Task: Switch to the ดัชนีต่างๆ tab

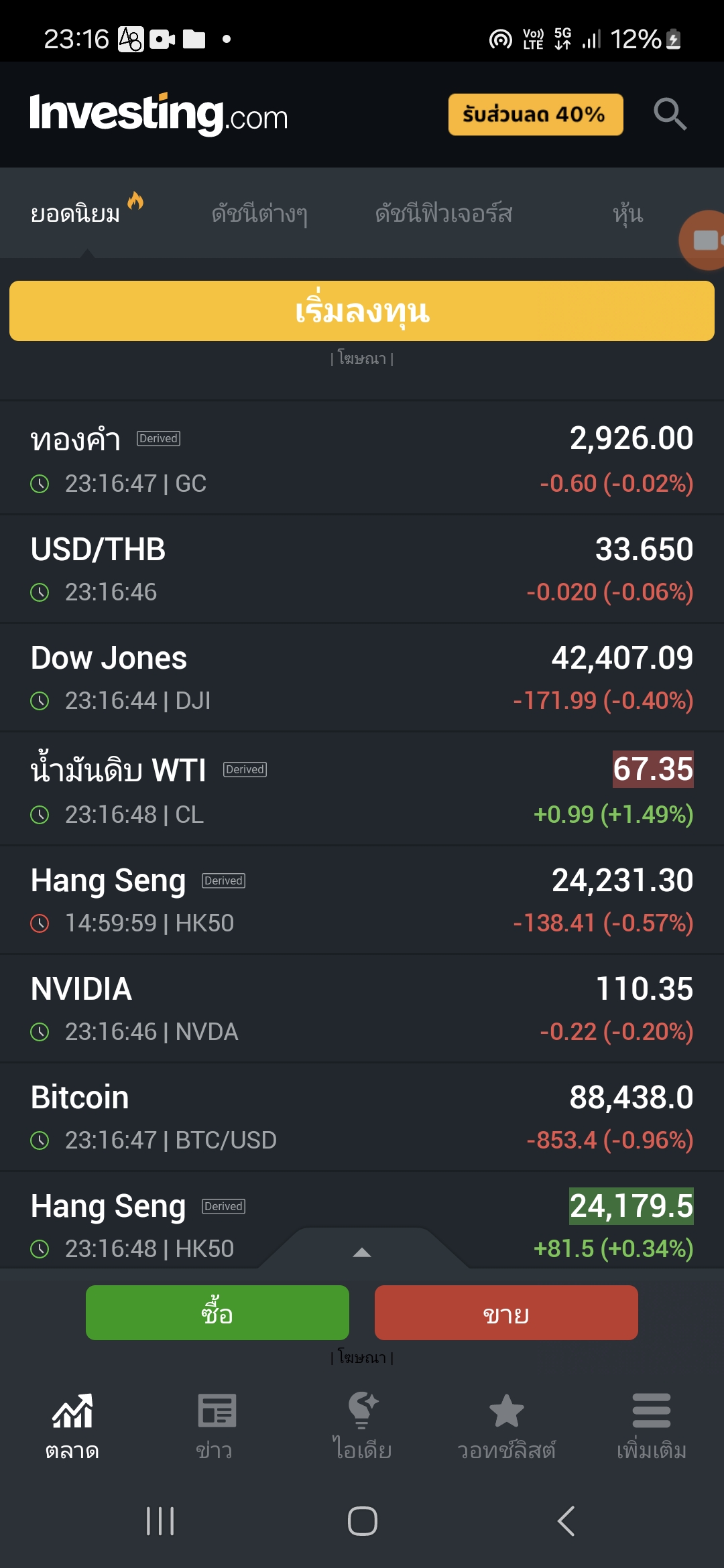Action: [x=259, y=214]
